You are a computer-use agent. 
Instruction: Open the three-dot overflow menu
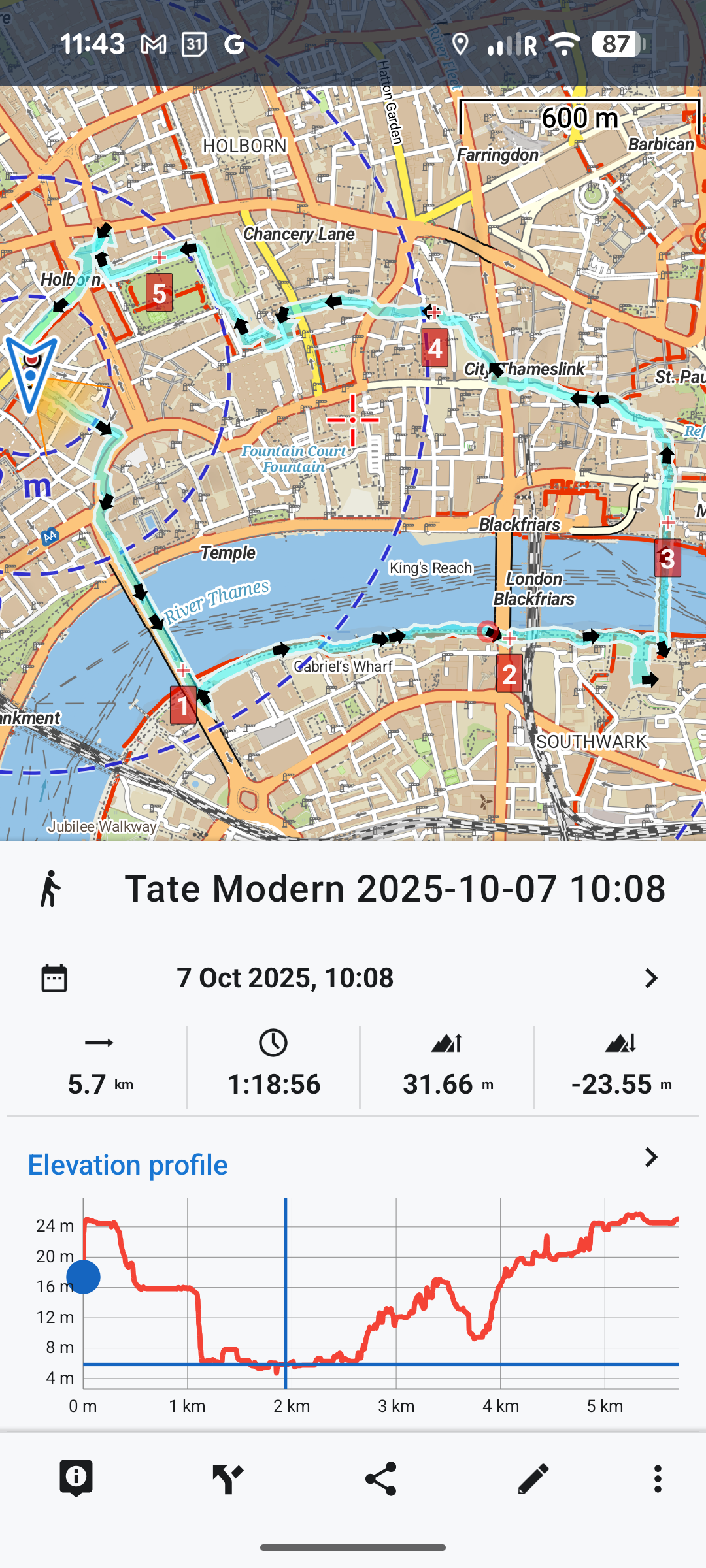point(658,1478)
